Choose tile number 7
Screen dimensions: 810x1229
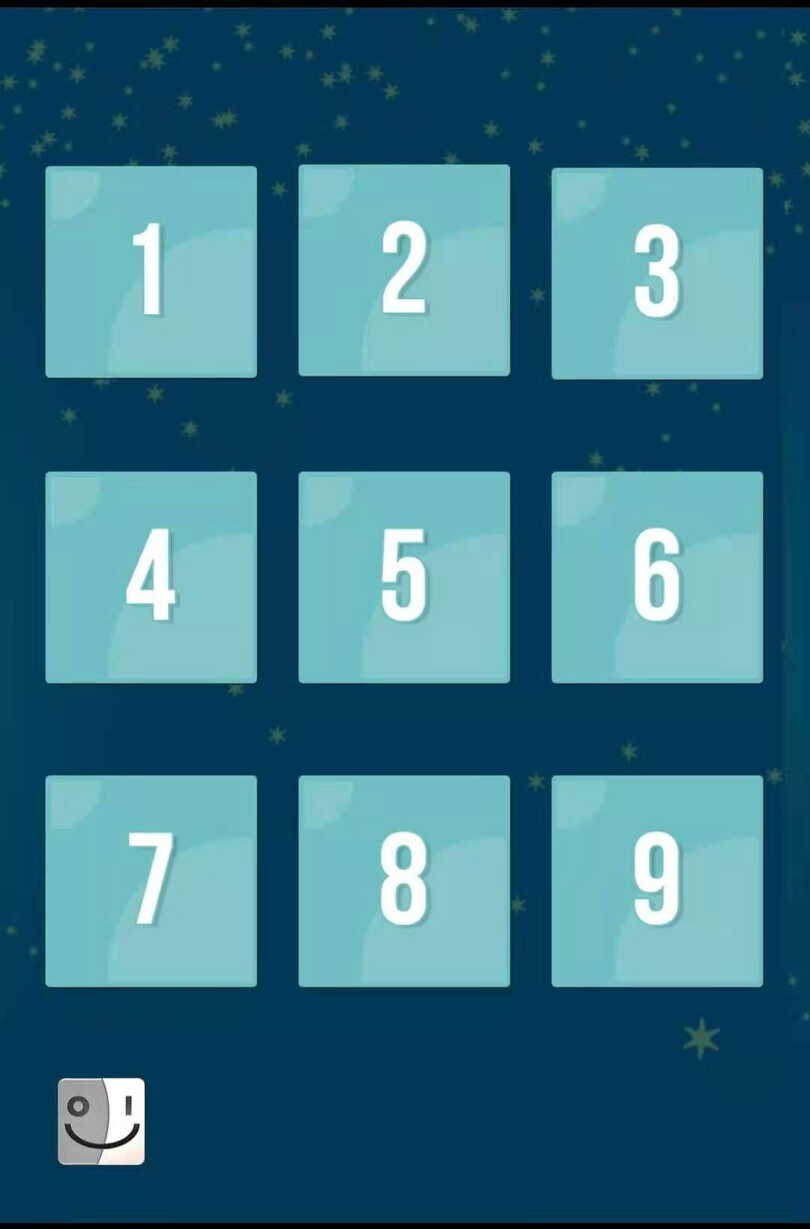pos(151,880)
